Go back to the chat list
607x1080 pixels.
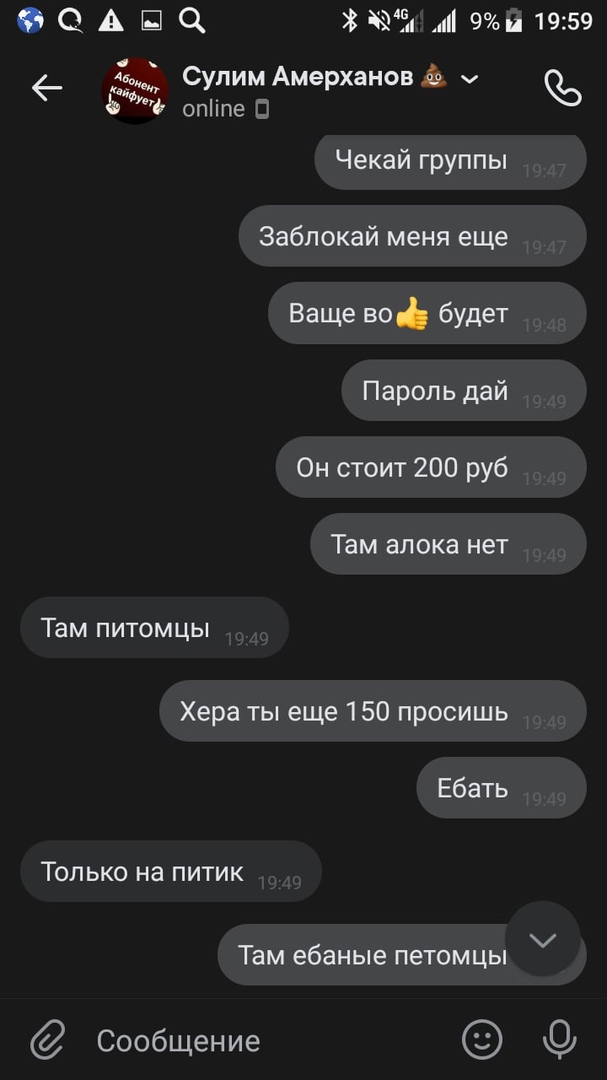46,88
